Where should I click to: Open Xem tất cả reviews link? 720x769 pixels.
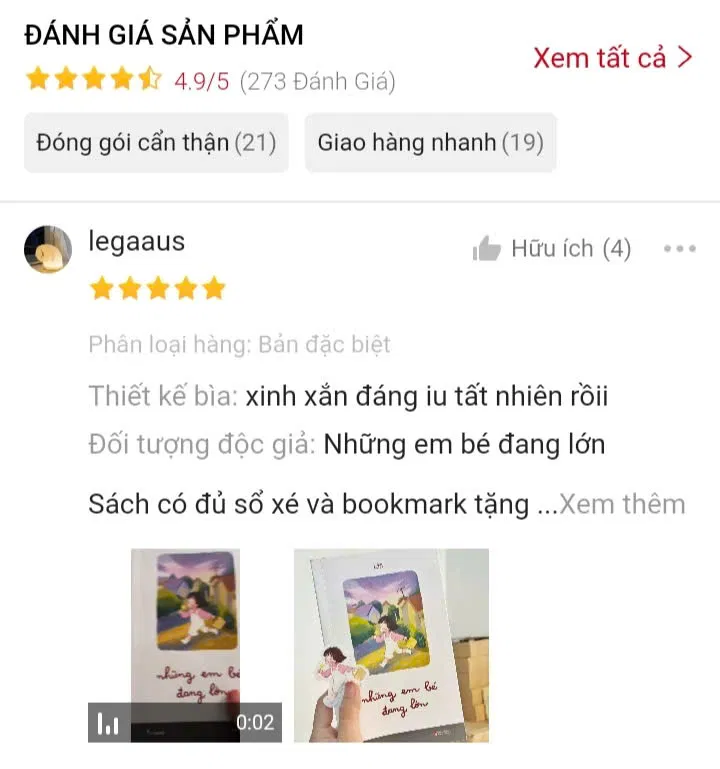pyautogui.click(x=603, y=58)
